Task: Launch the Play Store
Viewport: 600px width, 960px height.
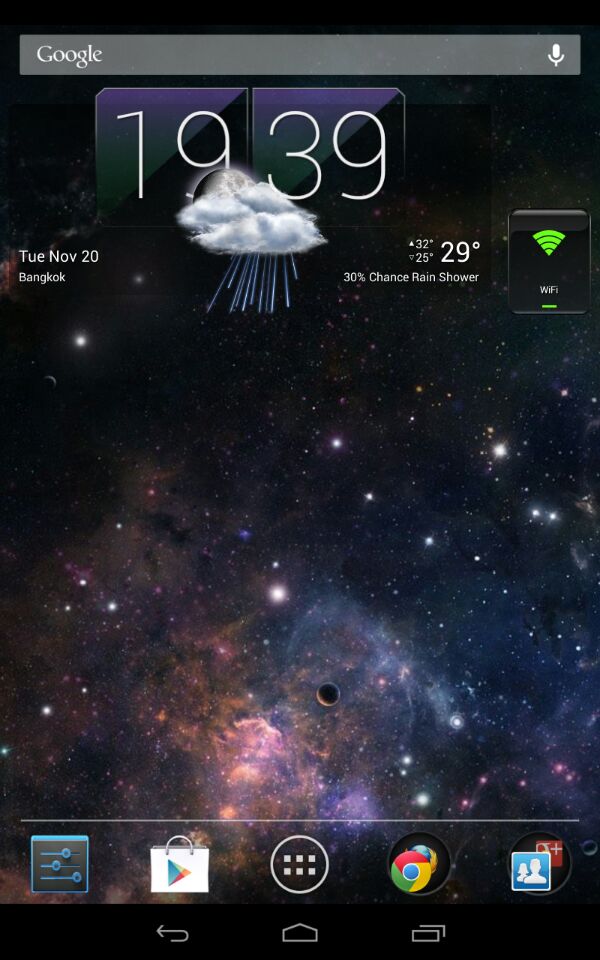Action: point(180,865)
